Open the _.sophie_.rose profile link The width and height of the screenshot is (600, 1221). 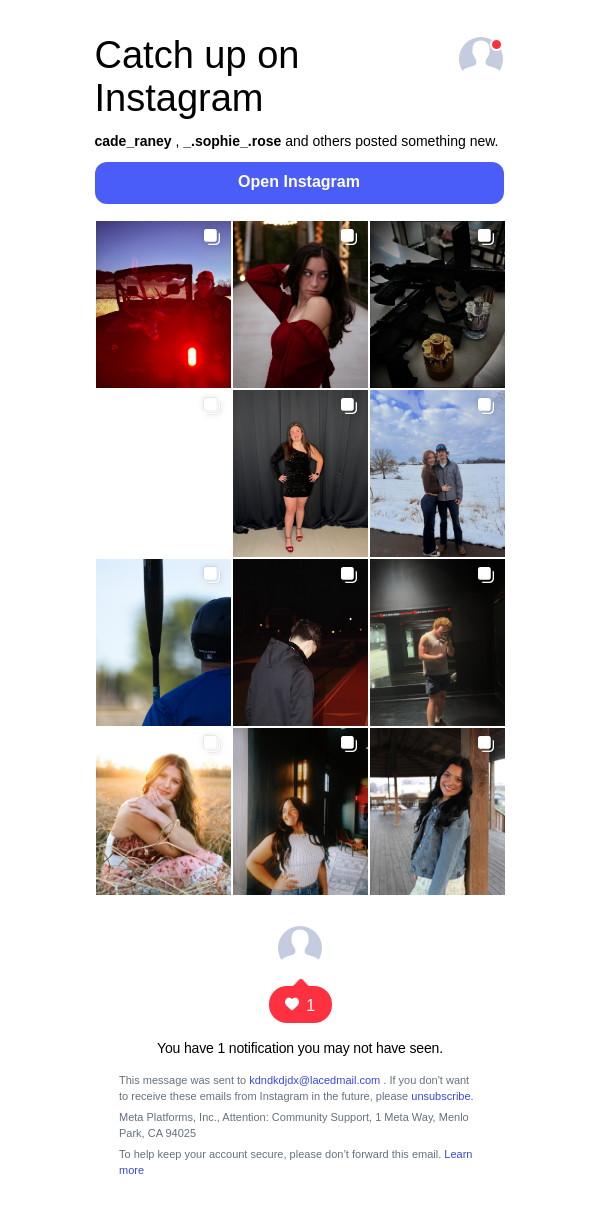pos(232,141)
